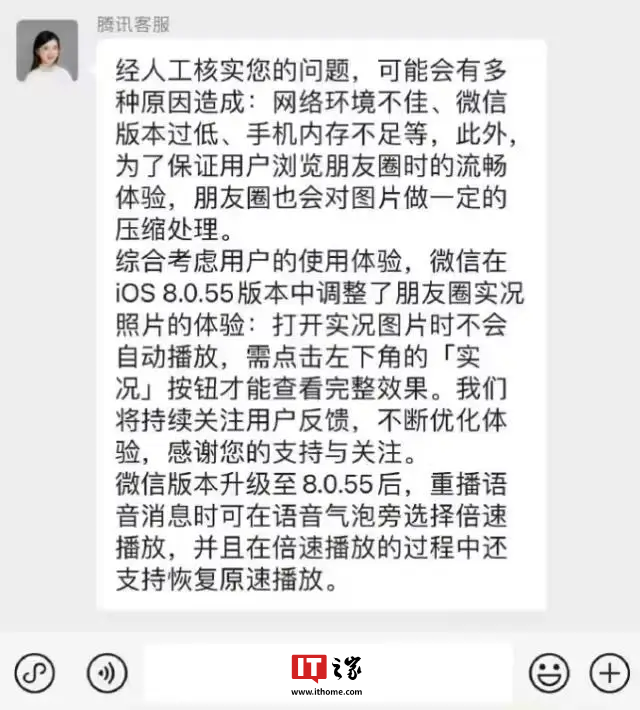Open the plus attachments menu
Screen dimensions: 640x710
coord(609,672)
